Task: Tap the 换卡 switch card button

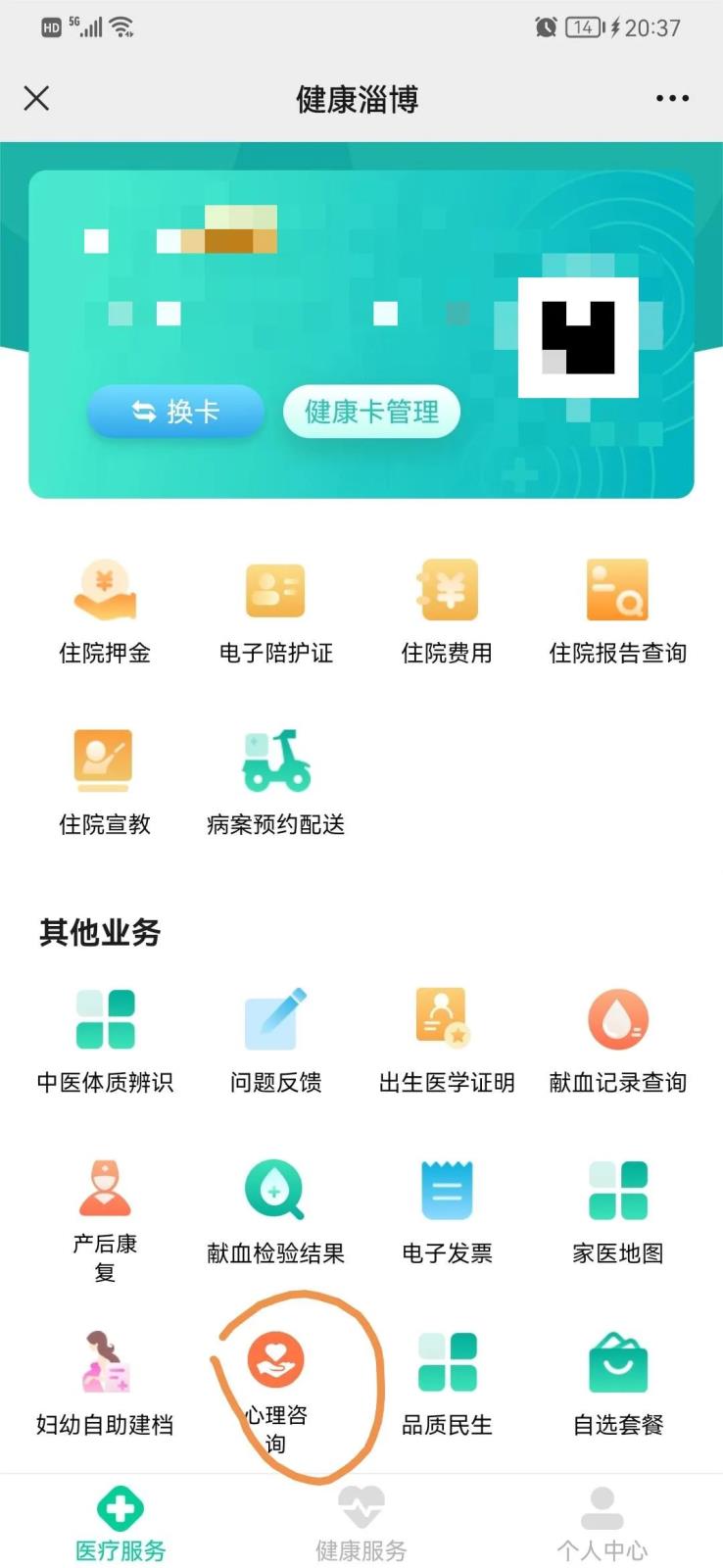Action: point(174,411)
